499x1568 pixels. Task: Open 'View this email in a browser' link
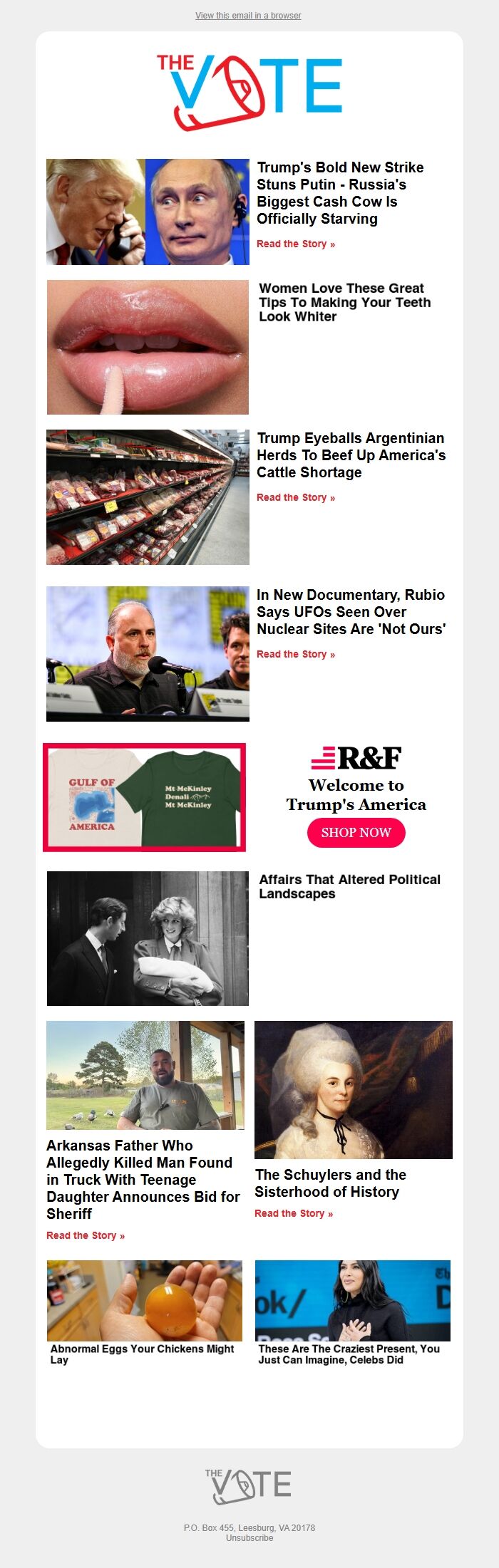(x=248, y=15)
